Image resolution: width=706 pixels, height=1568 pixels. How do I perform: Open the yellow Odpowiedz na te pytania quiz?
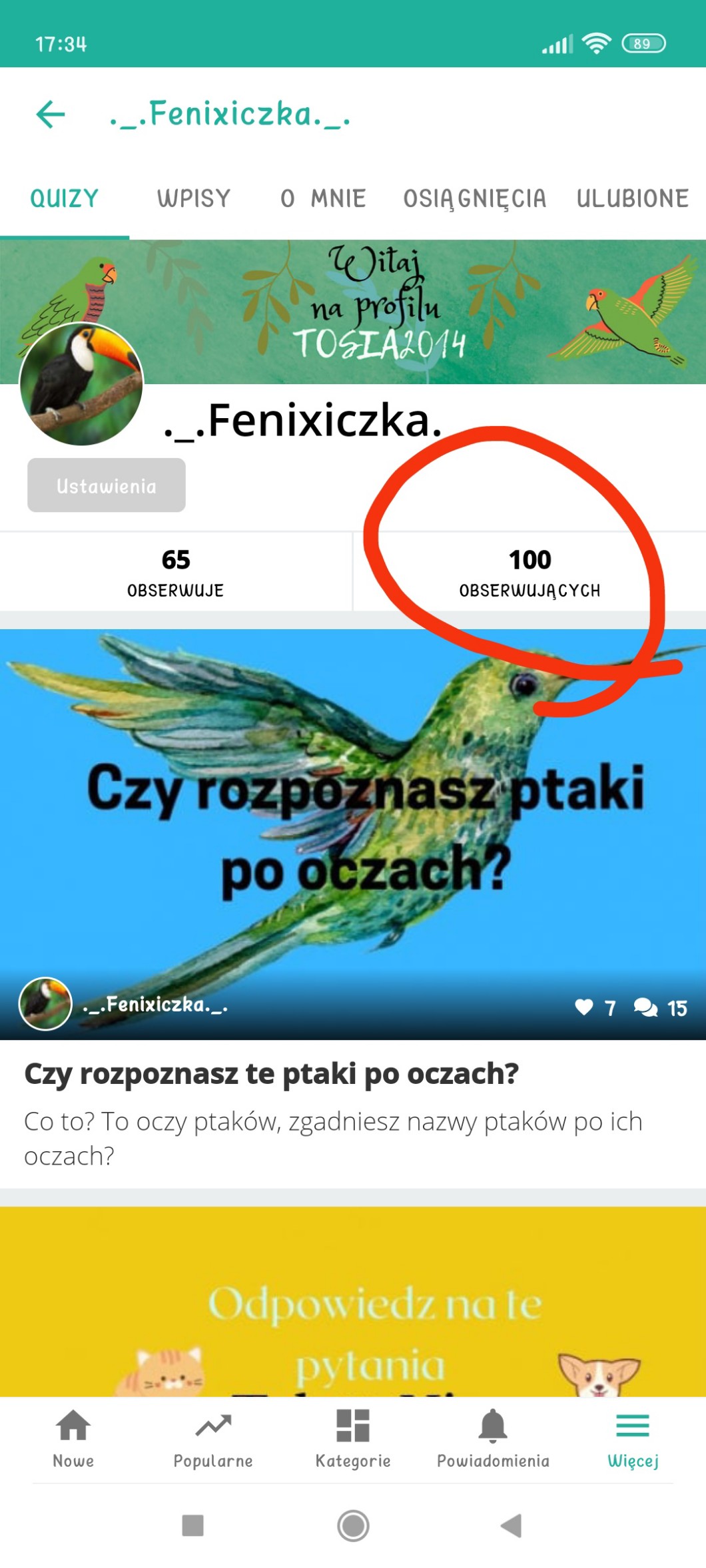pyautogui.click(x=353, y=1301)
